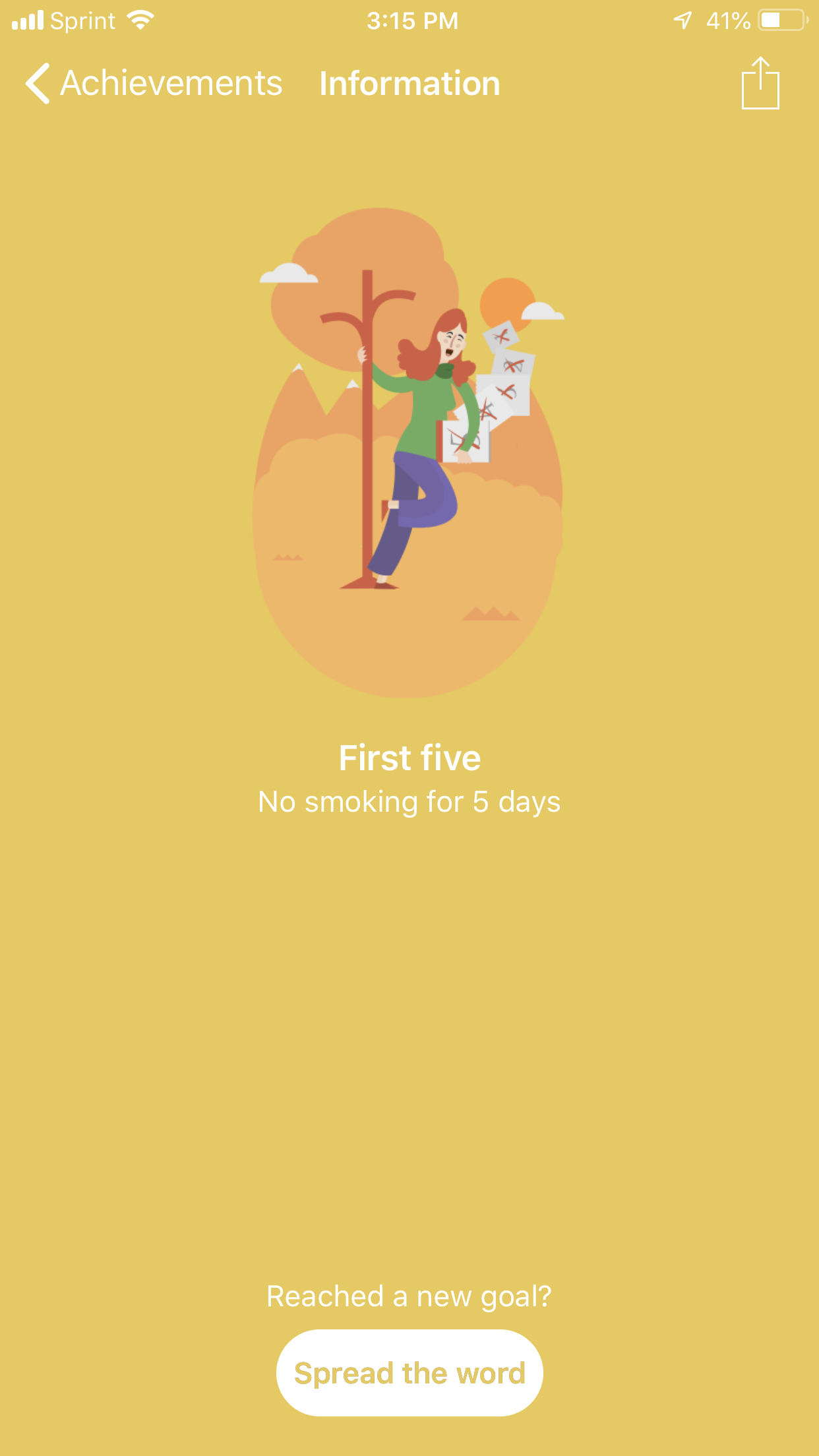Open the share icon in top bar
The height and width of the screenshot is (1456, 819).
click(x=760, y=84)
